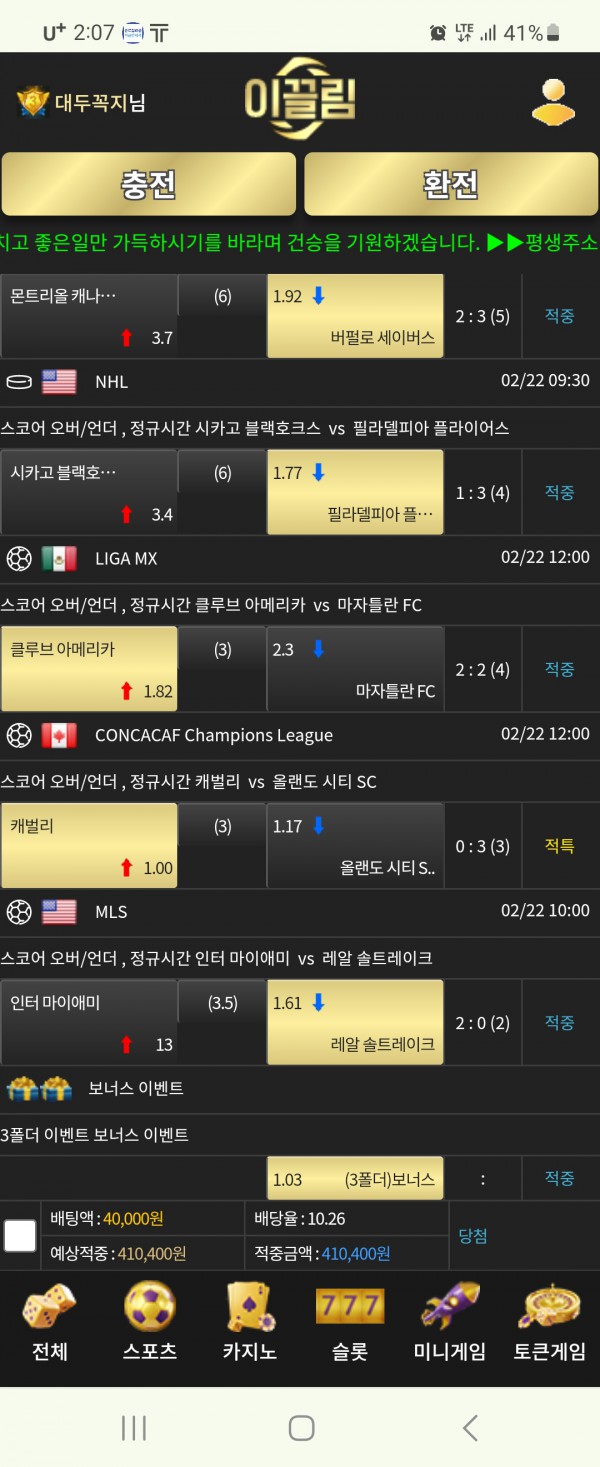This screenshot has height=1467, width=600.
Task: Check the box beside 배팅액 40,000원
Action: (20, 1236)
